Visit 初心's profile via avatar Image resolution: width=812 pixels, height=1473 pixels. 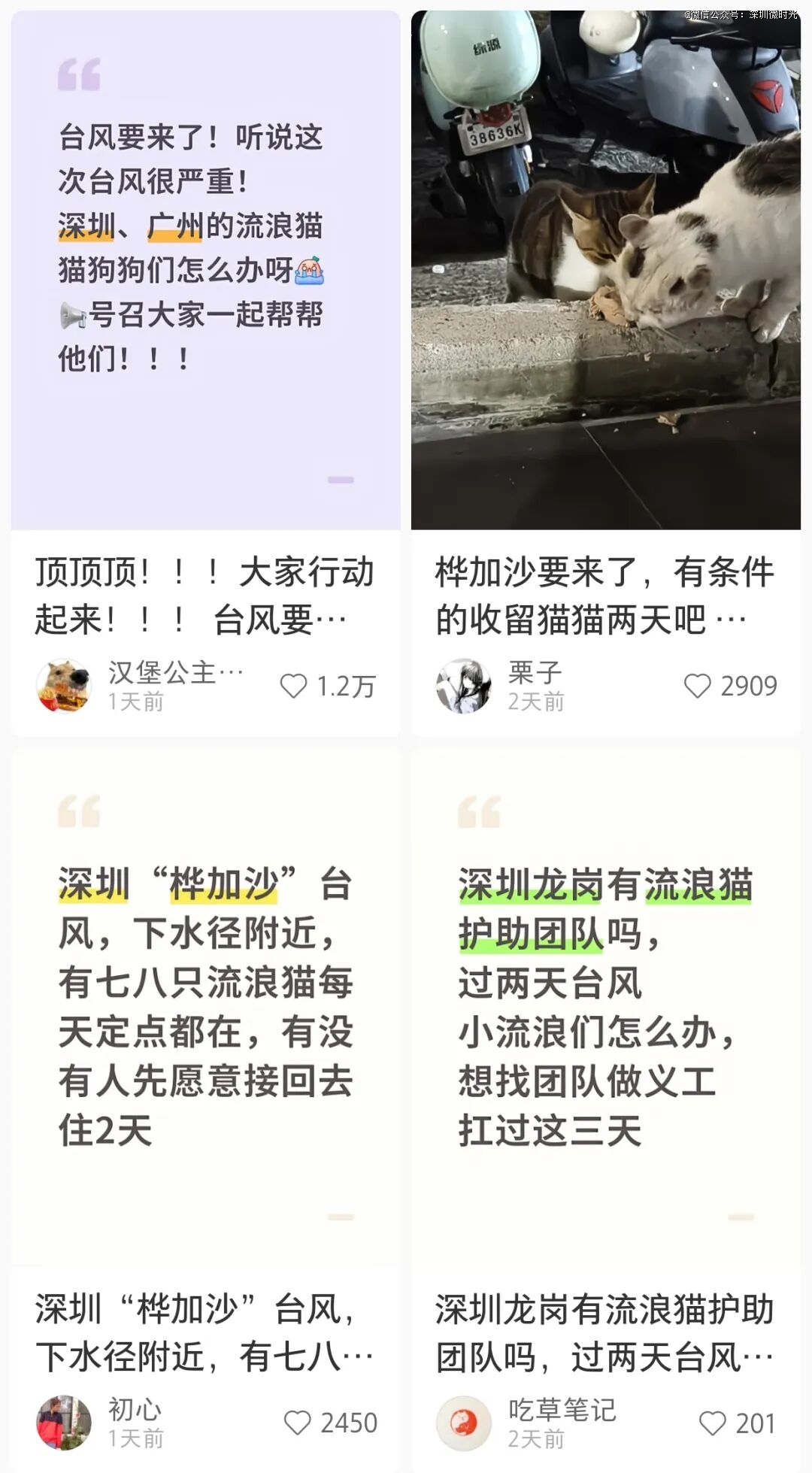pos(64,1423)
